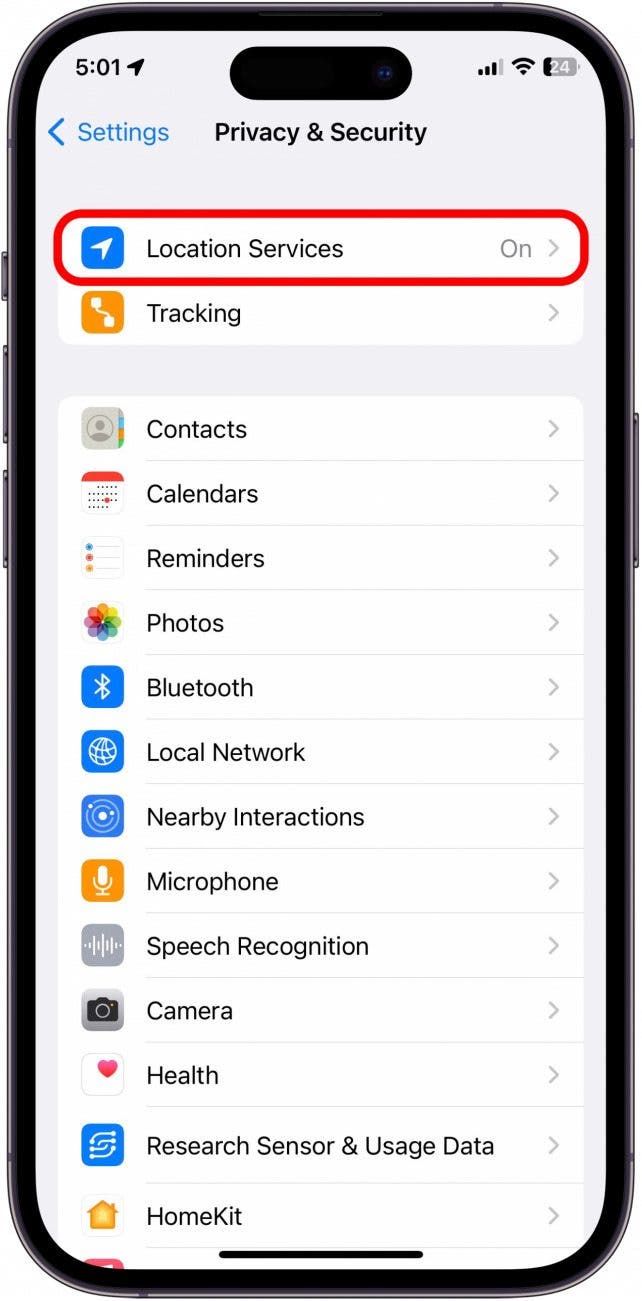This screenshot has height=1301, width=642.
Task: Open Location Services settings
Action: 320,249
